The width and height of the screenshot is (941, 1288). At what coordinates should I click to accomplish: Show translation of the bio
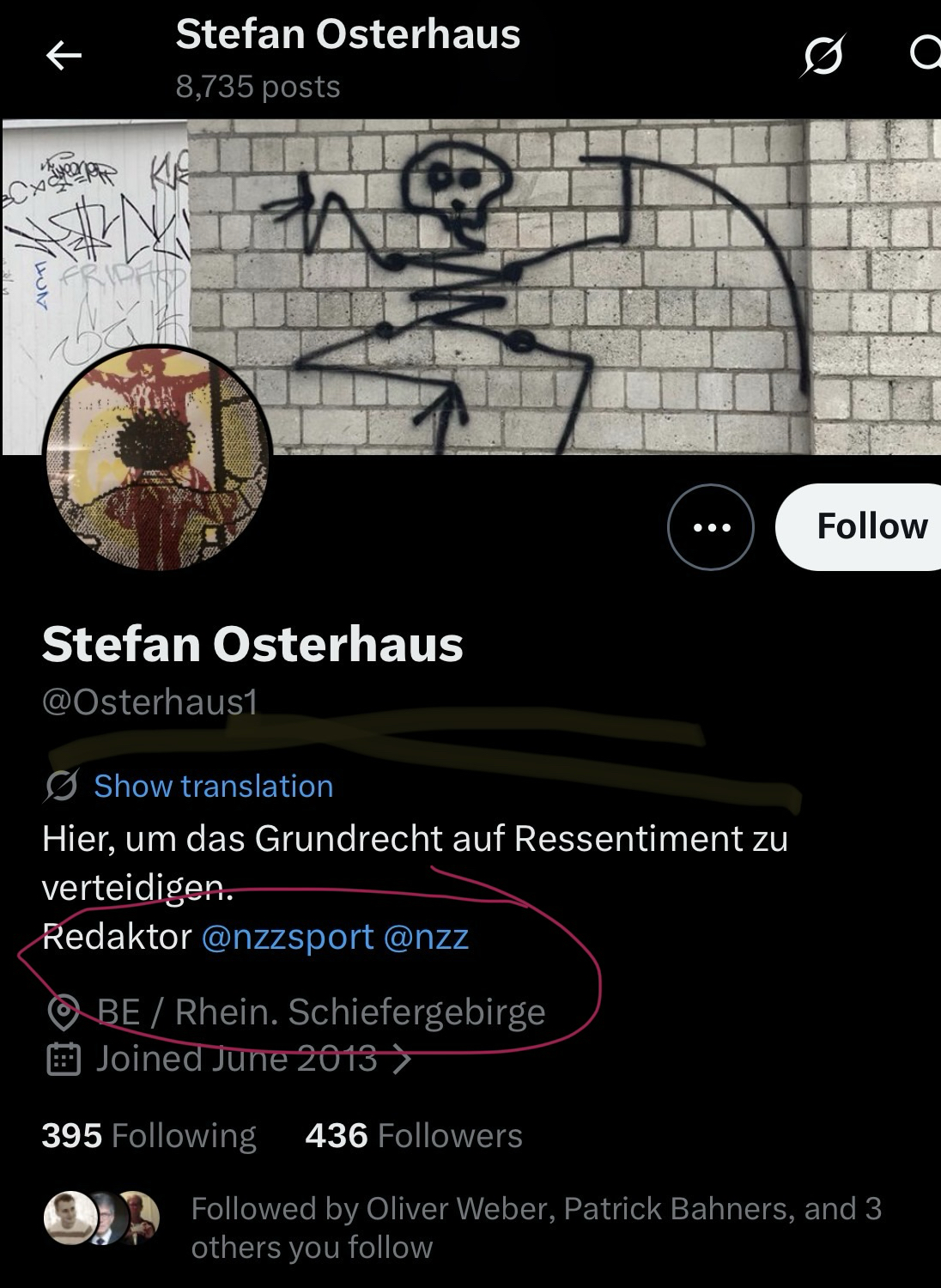click(x=213, y=787)
